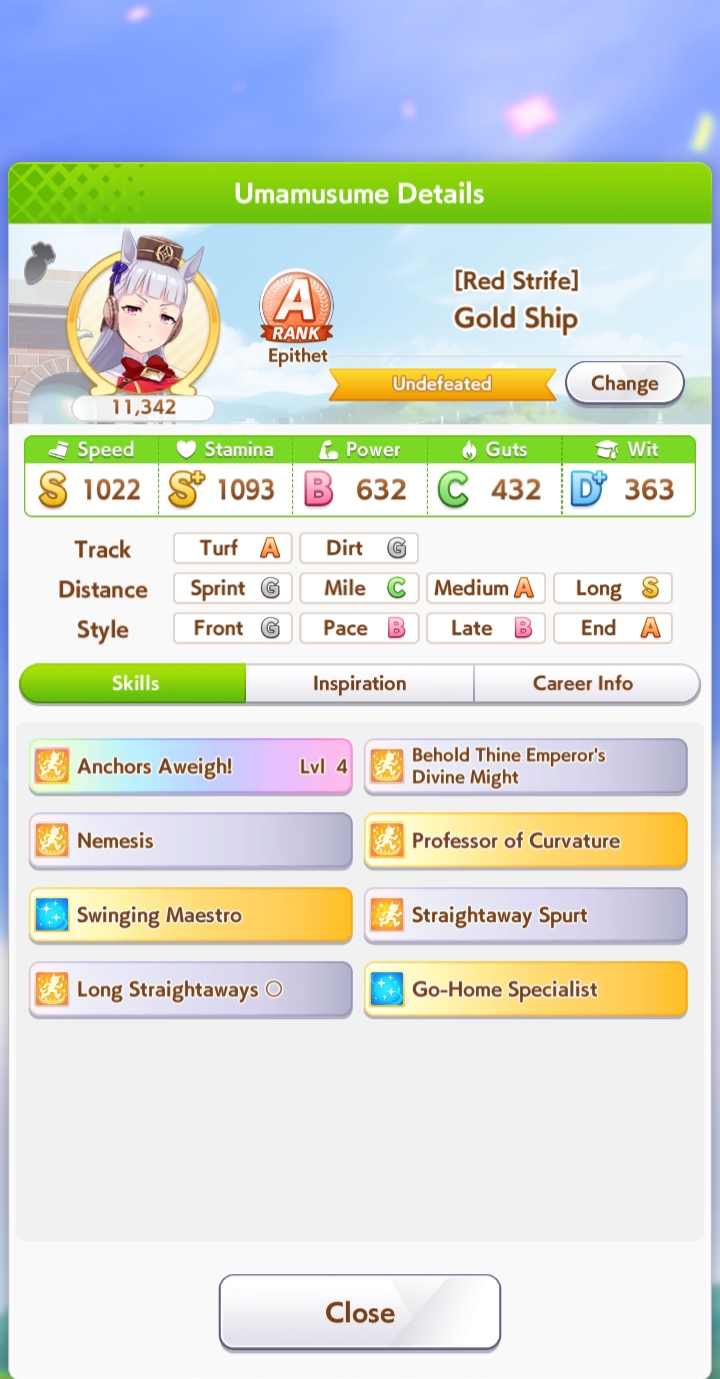View Behold Thine Emperor's Divine Might skill
The image size is (720, 1379).
tap(525, 767)
